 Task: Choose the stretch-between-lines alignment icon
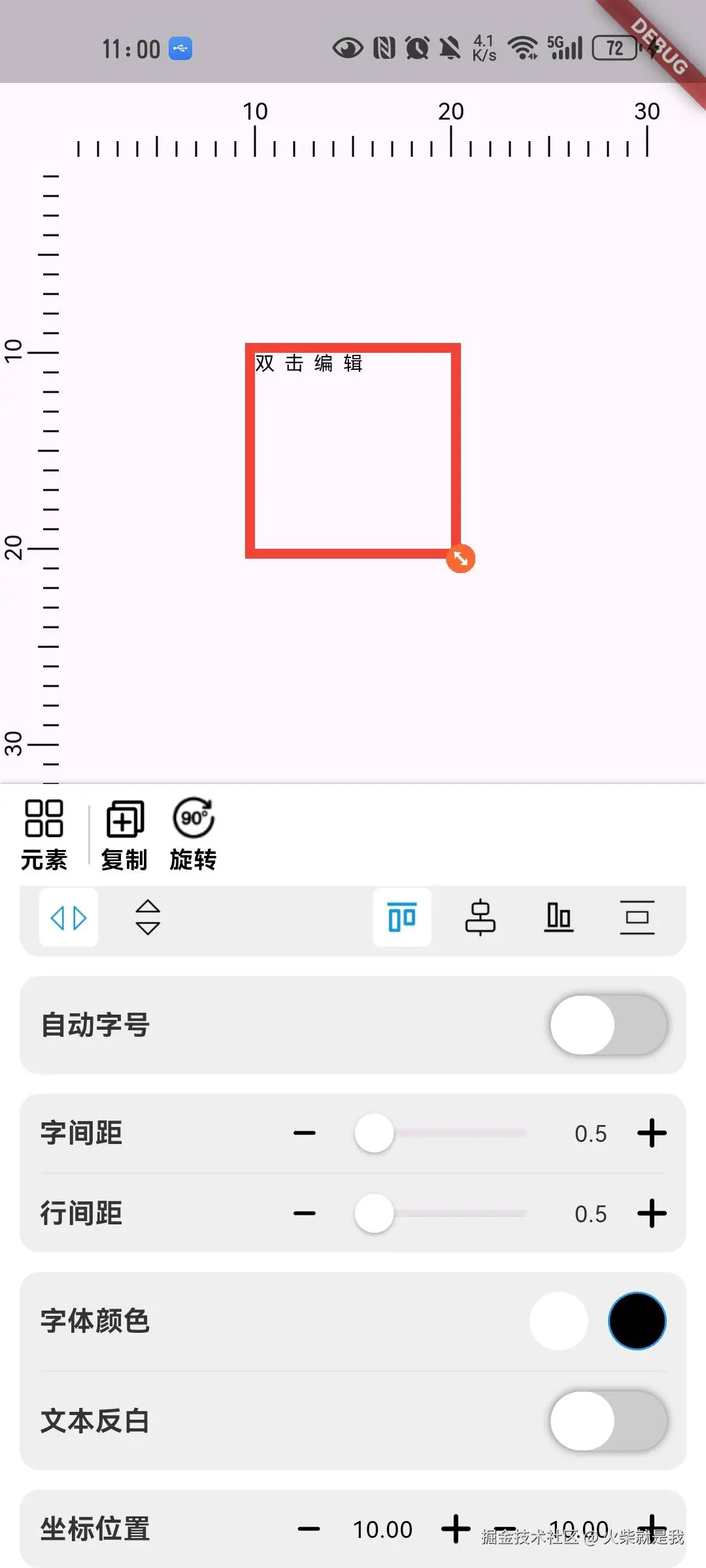click(x=637, y=917)
